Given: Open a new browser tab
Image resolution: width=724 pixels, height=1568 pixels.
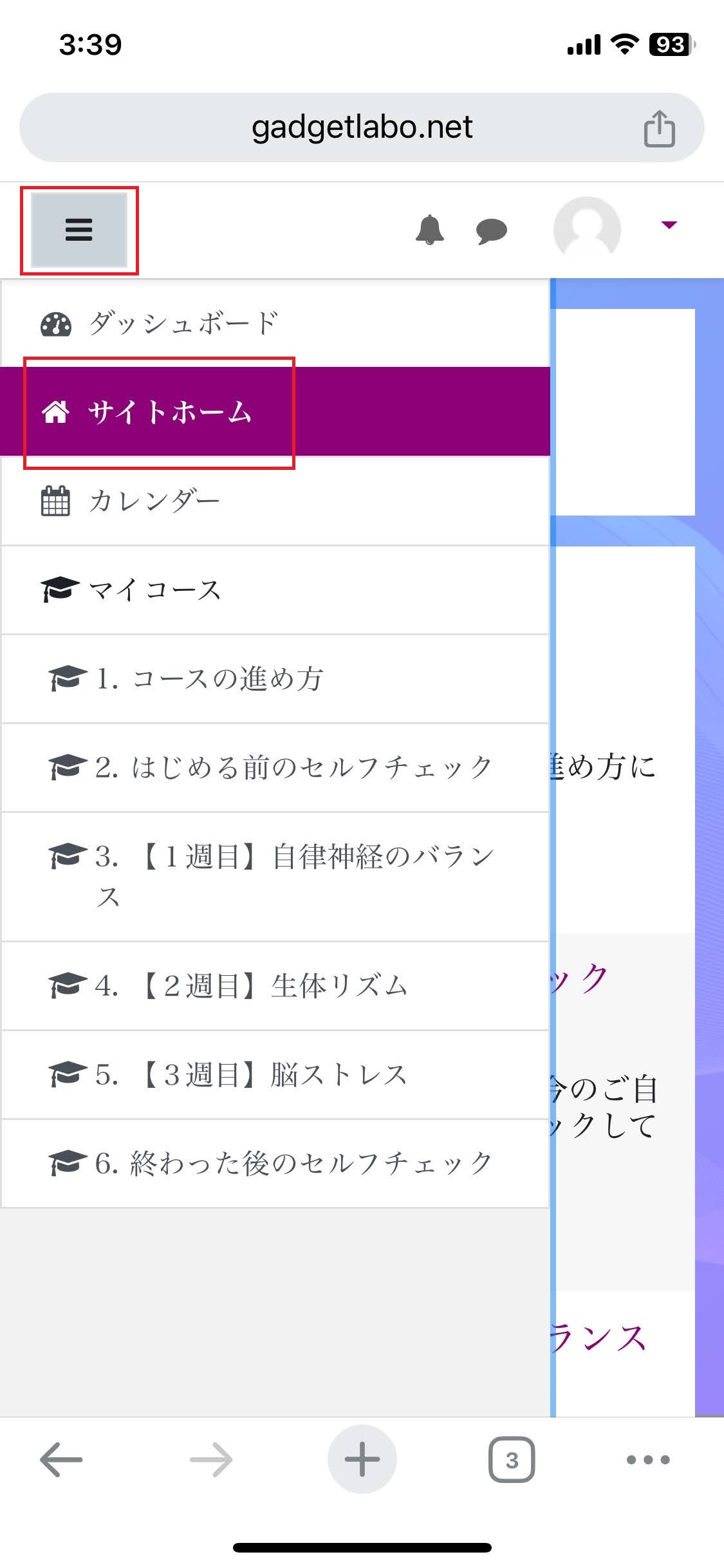Looking at the screenshot, I should click(362, 1460).
